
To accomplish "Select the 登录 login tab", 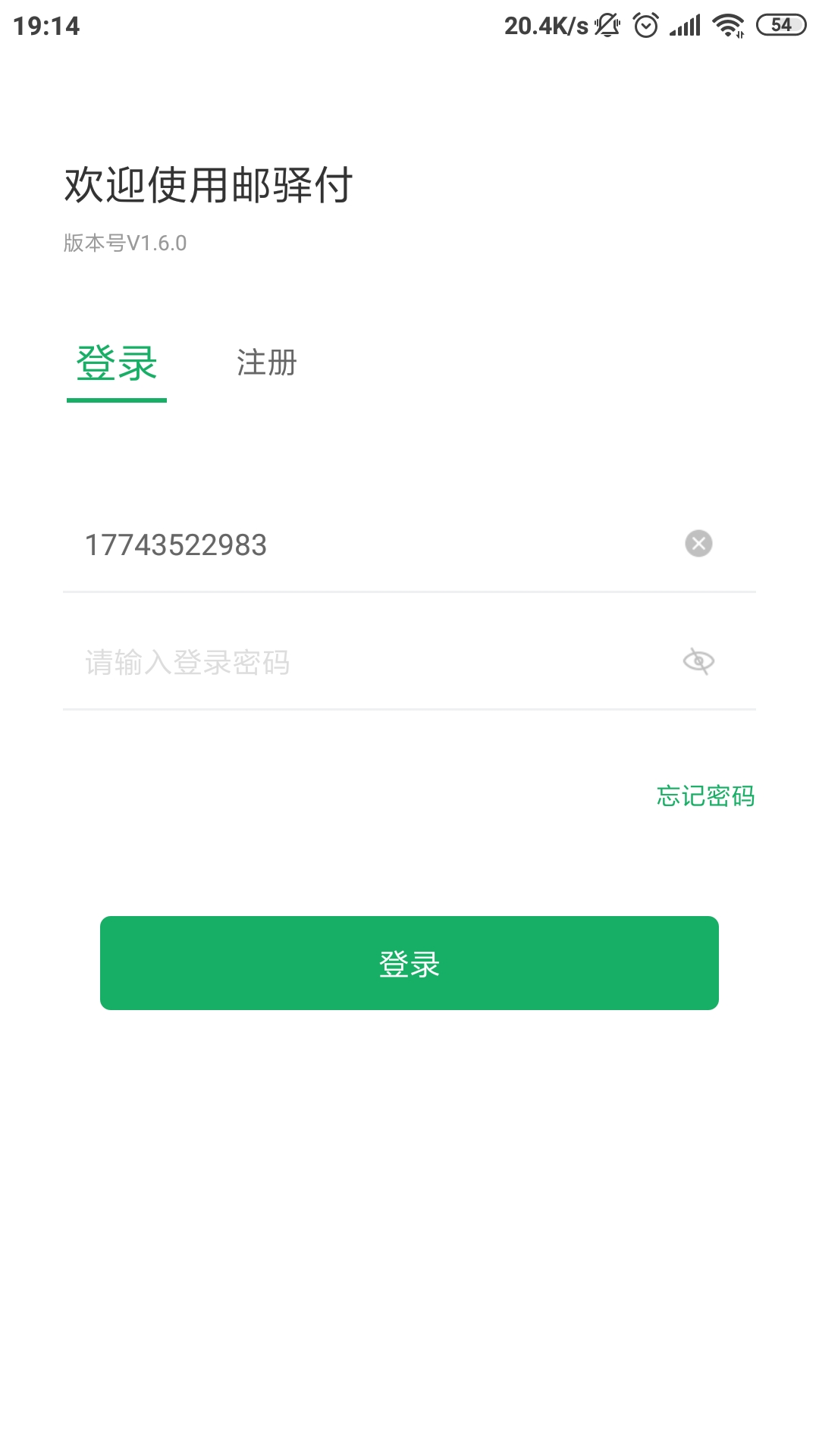I will [116, 364].
